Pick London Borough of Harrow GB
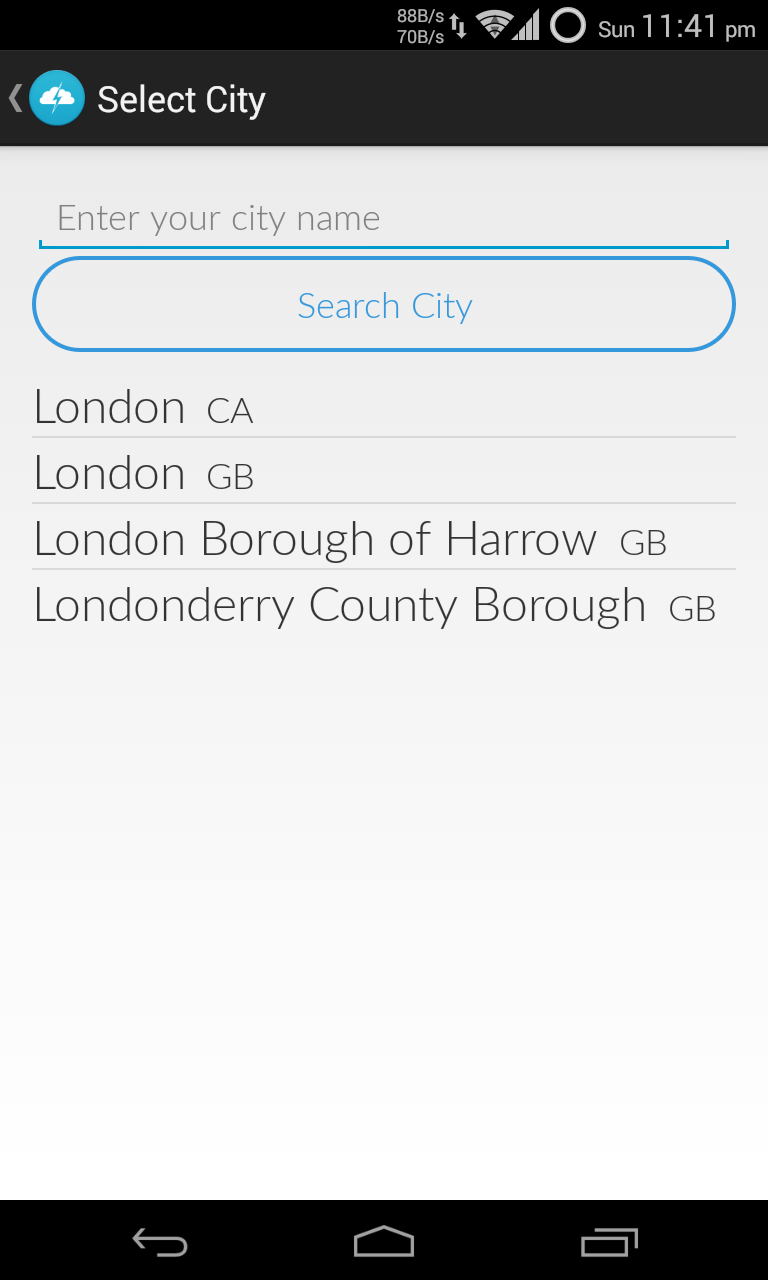Screen dimensions: 768x1280 coord(383,540)
